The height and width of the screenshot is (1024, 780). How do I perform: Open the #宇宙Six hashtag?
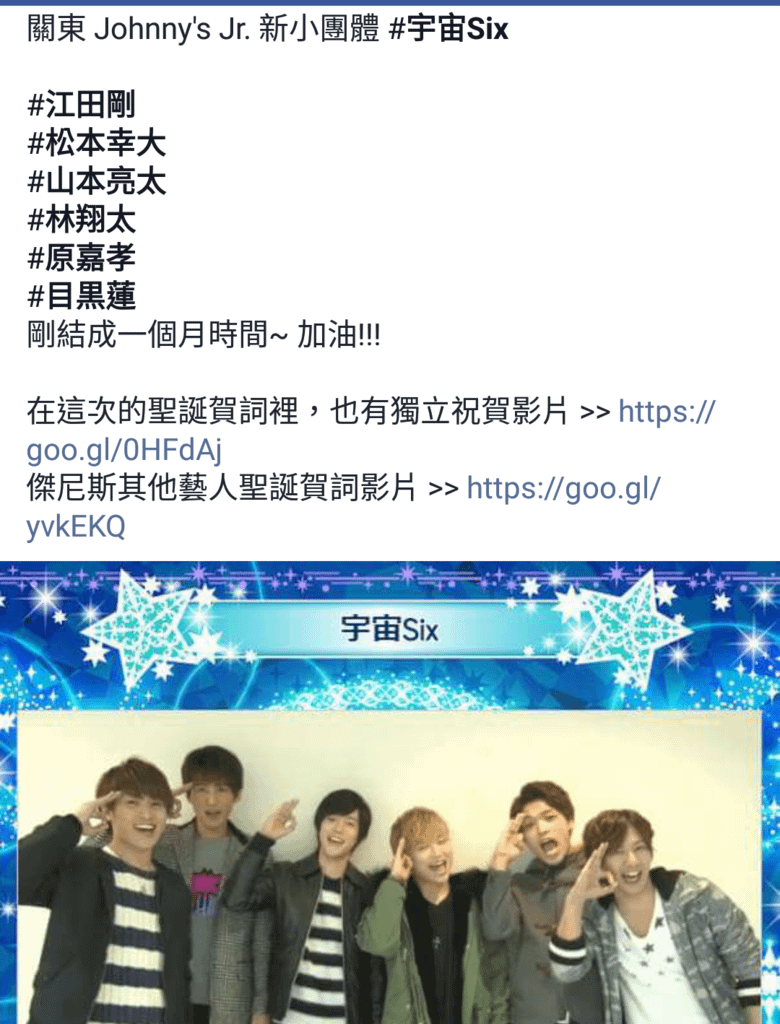pyautogui.click(x=447, y=30)
